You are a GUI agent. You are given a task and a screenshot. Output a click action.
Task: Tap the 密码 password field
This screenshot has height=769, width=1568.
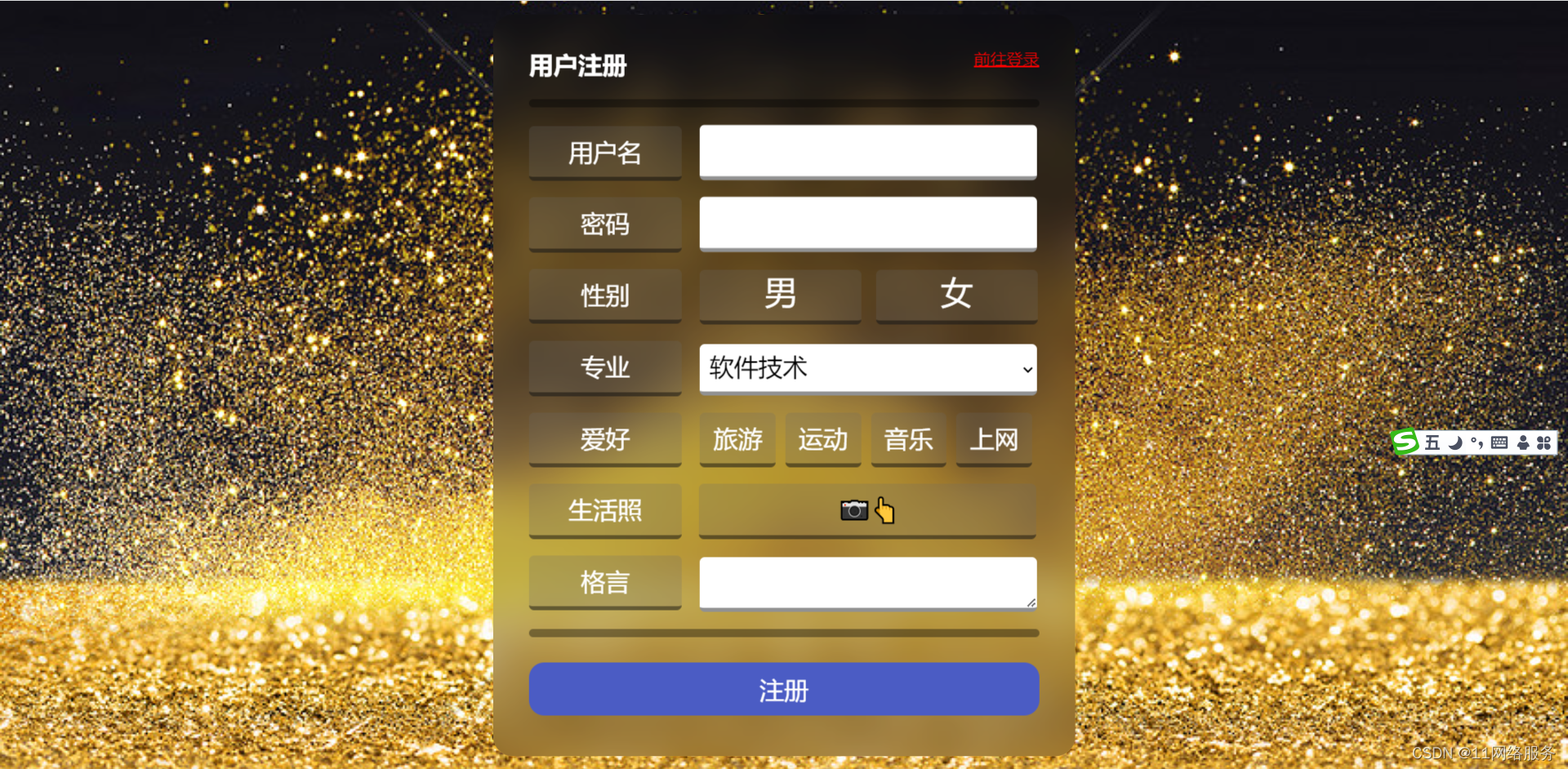click(x=867, y=223)
